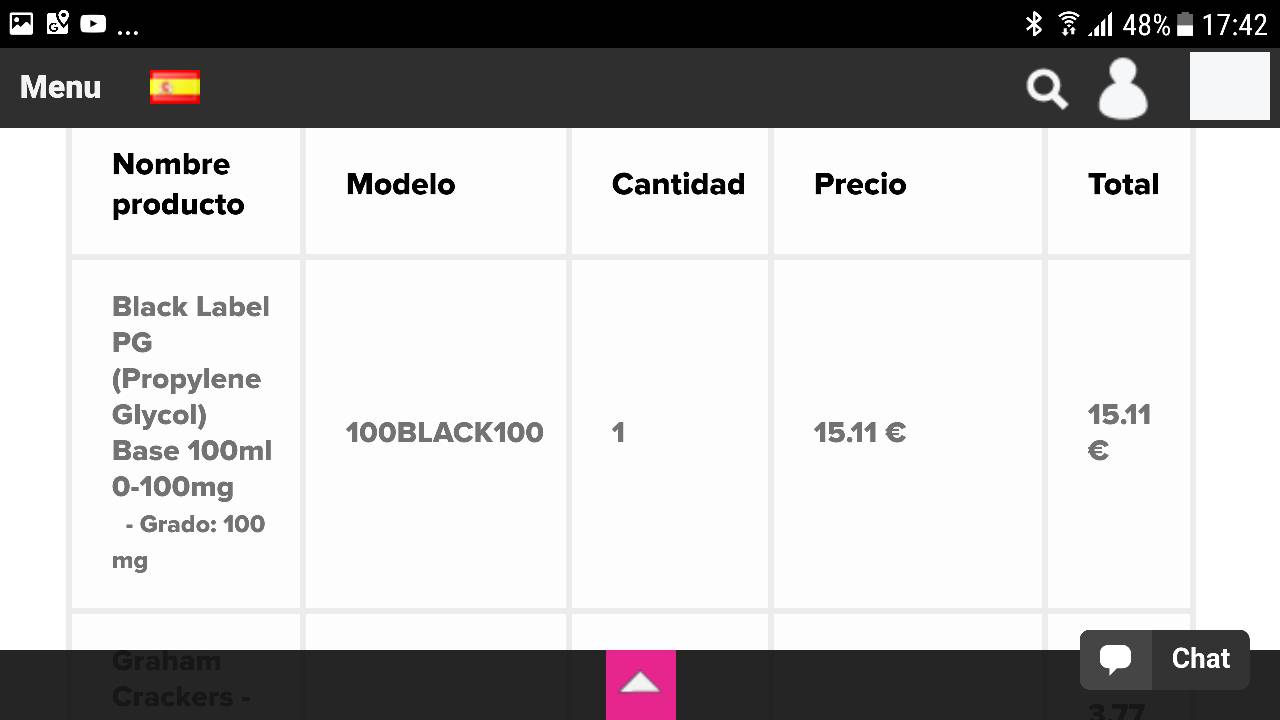Open the search magnifier
The image size is (1280, 720).
pyautogui.click(x=1046, y=89)
